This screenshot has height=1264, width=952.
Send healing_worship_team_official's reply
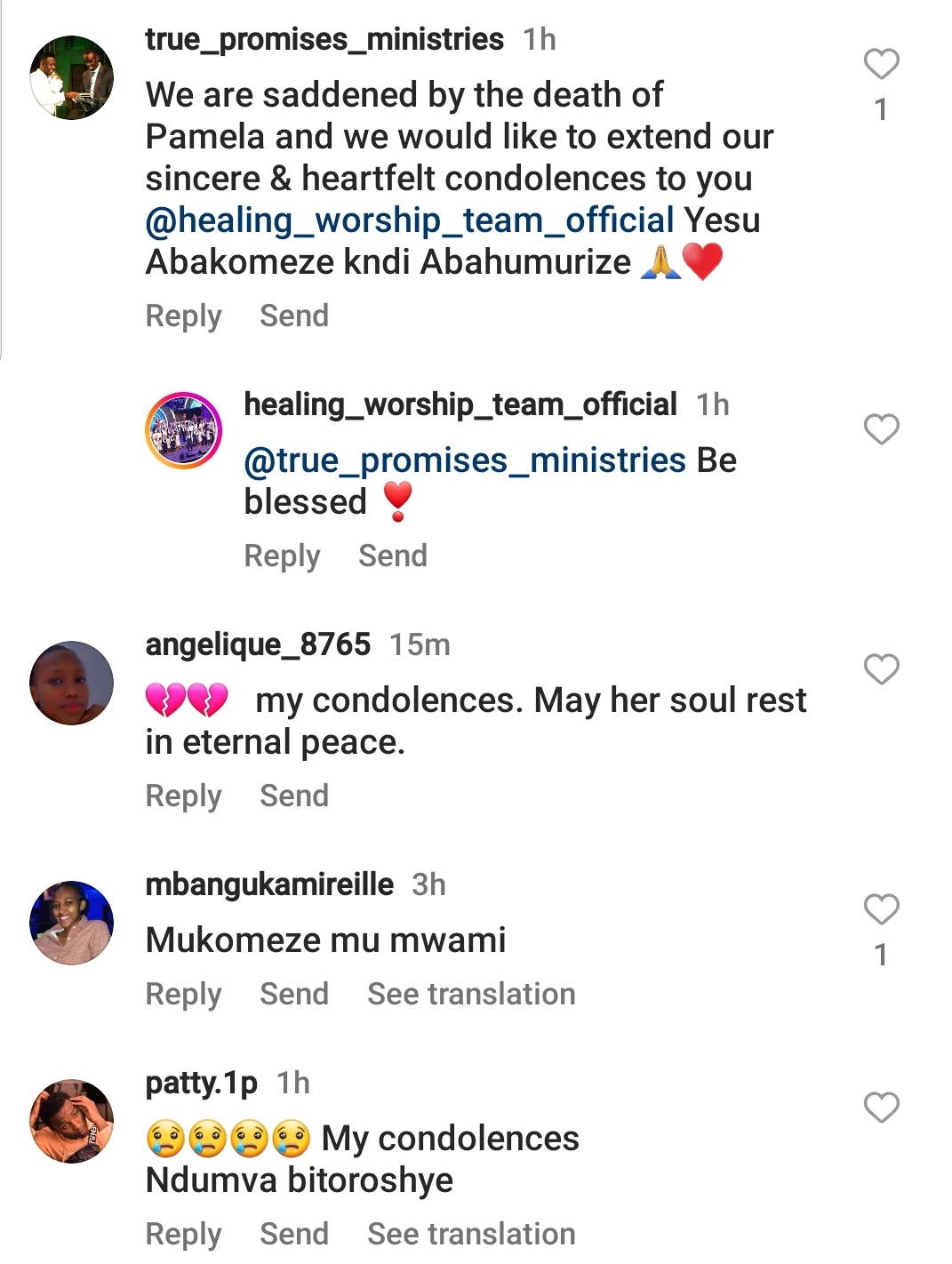pyautogui.click(x=392, y=556)
